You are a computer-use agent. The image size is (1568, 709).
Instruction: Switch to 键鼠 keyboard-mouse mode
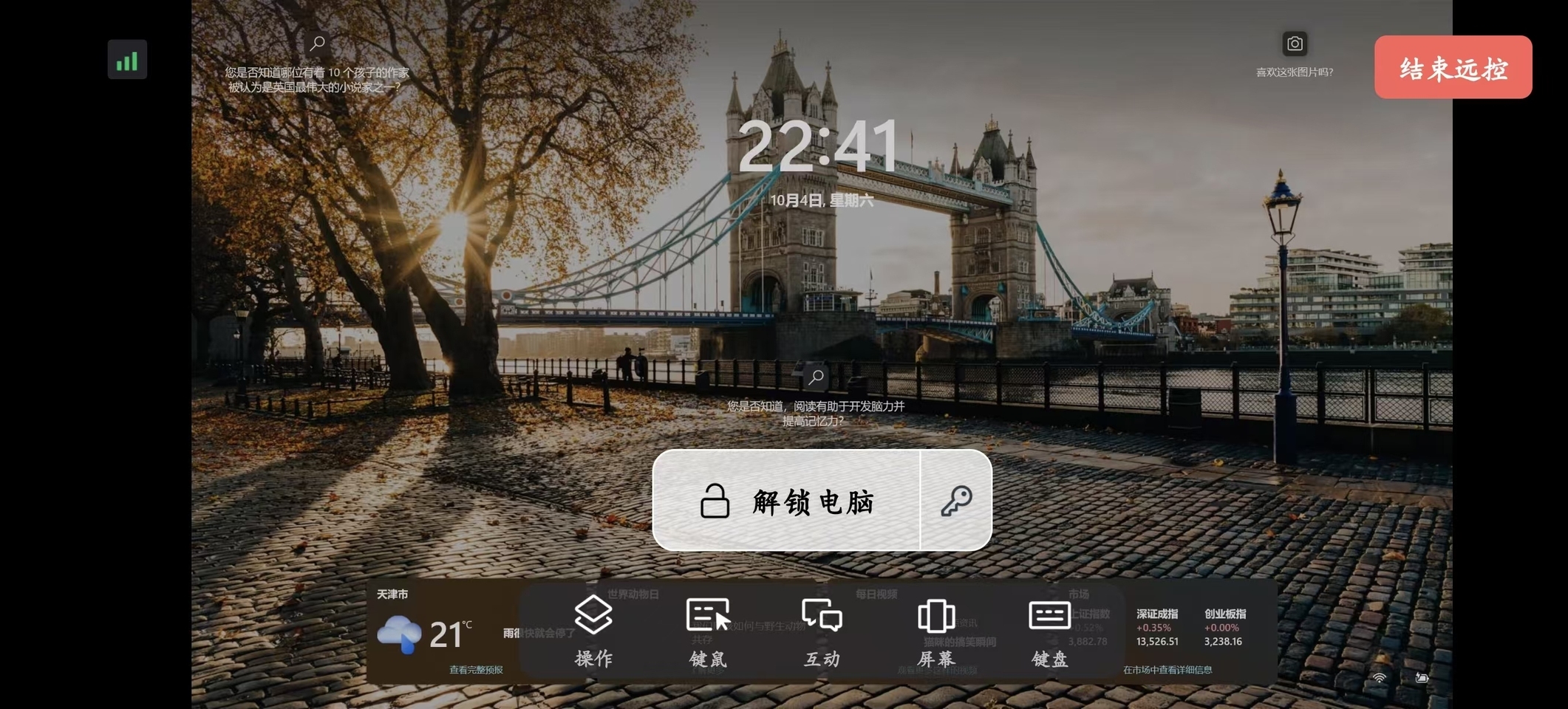(708, 631)
